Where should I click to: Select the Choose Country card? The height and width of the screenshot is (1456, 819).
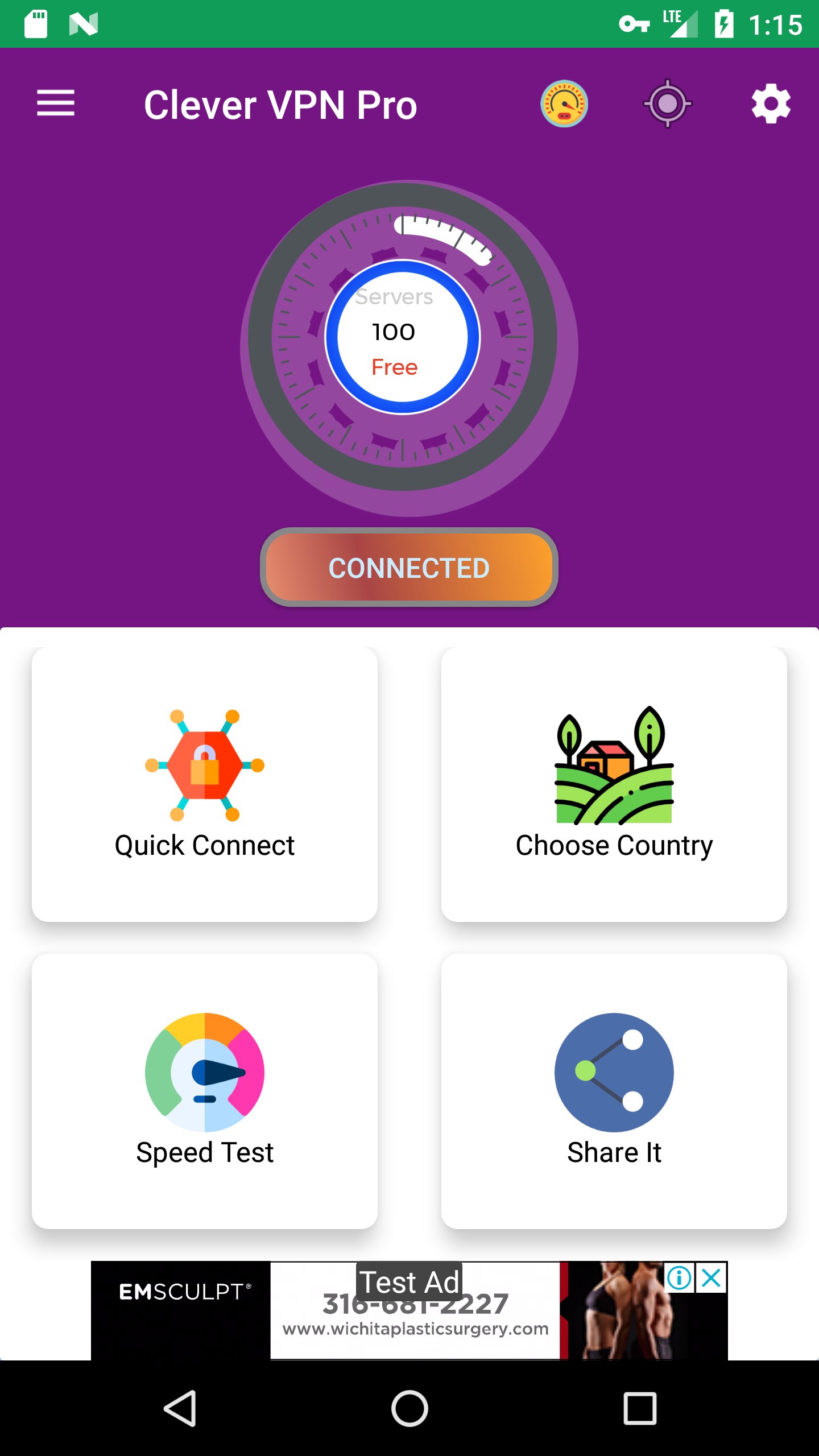point(614,796)
